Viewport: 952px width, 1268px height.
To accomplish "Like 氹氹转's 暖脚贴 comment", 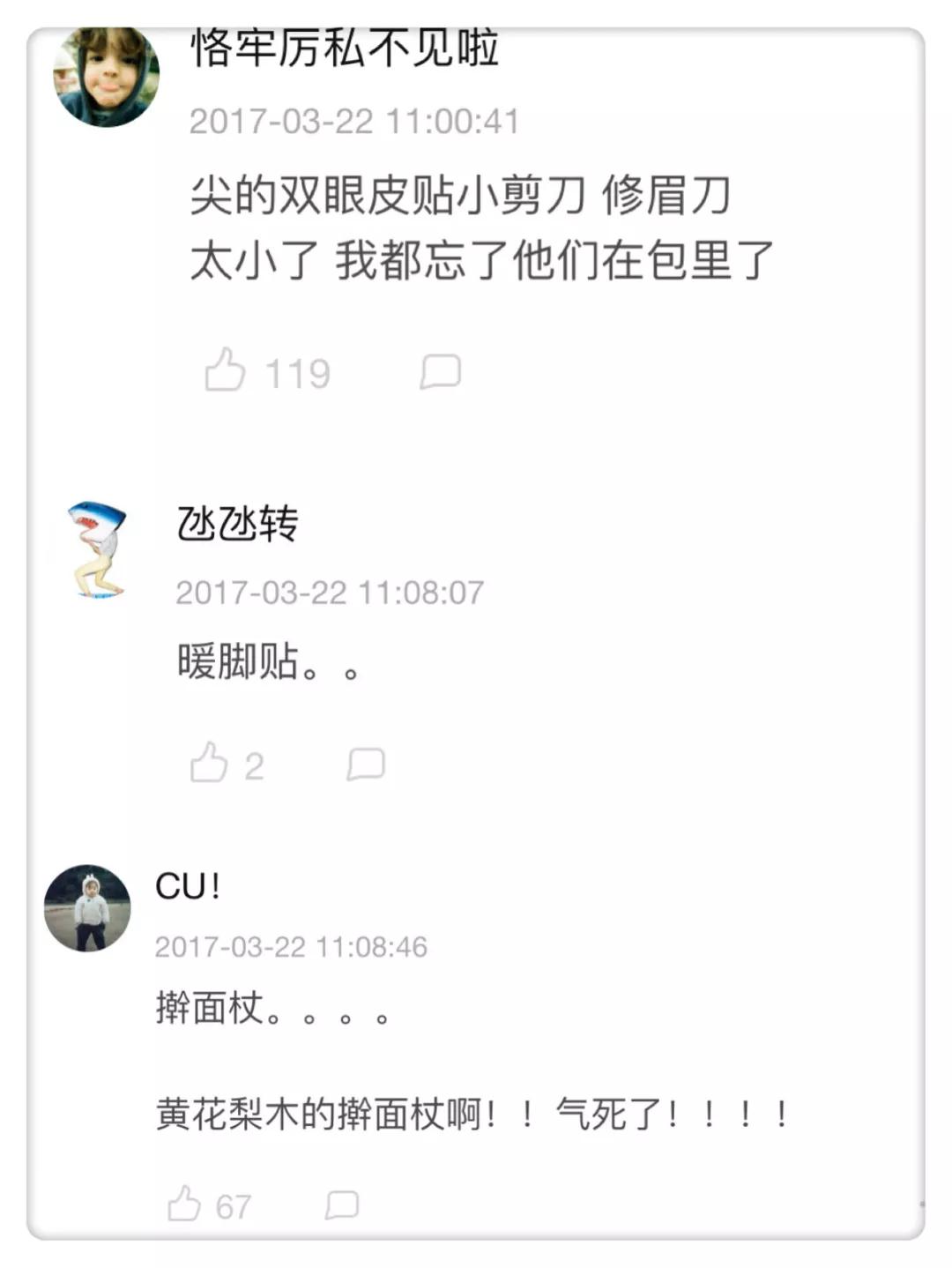I will tap(210, 763).
